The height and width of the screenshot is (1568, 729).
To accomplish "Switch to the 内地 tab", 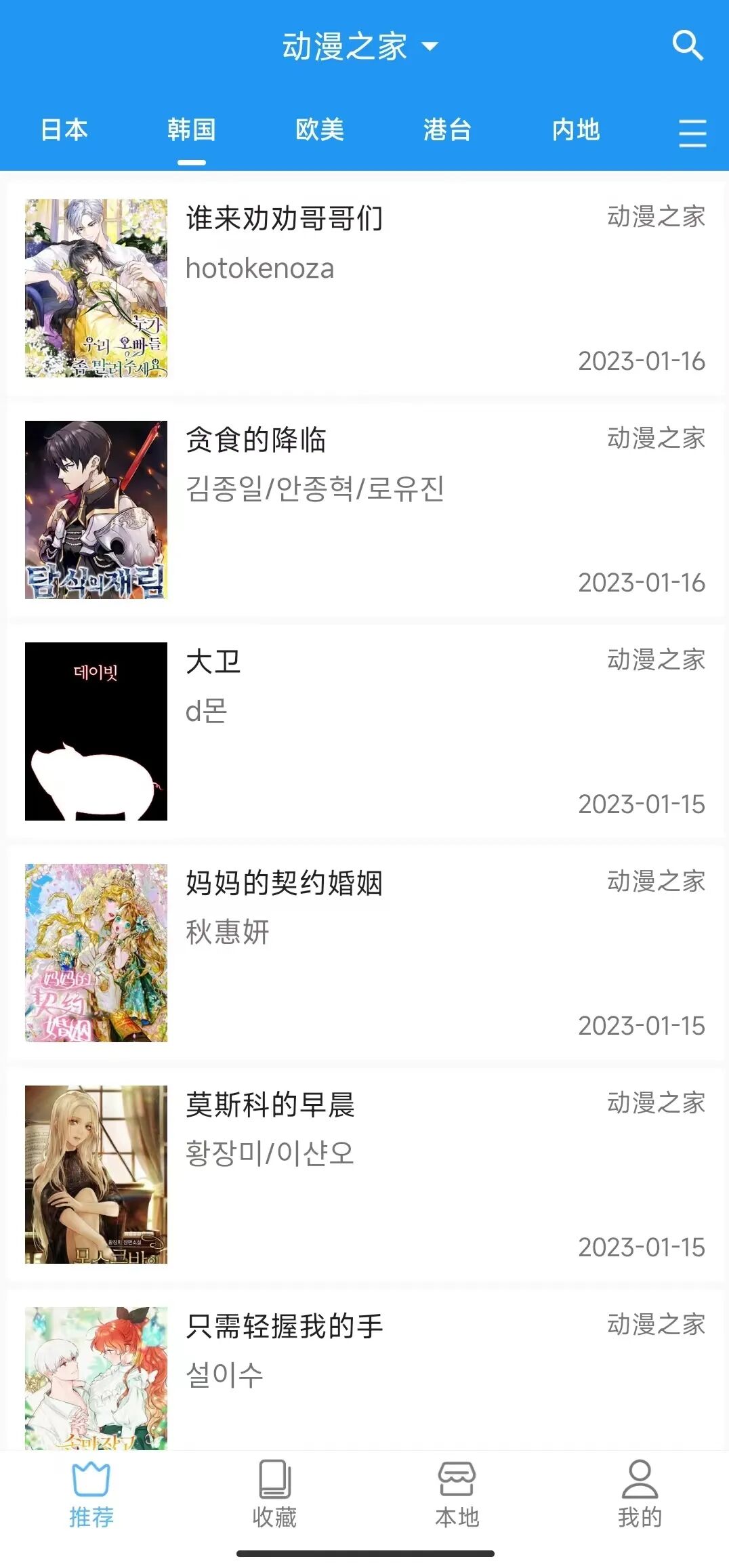I will tap(575, 129).
